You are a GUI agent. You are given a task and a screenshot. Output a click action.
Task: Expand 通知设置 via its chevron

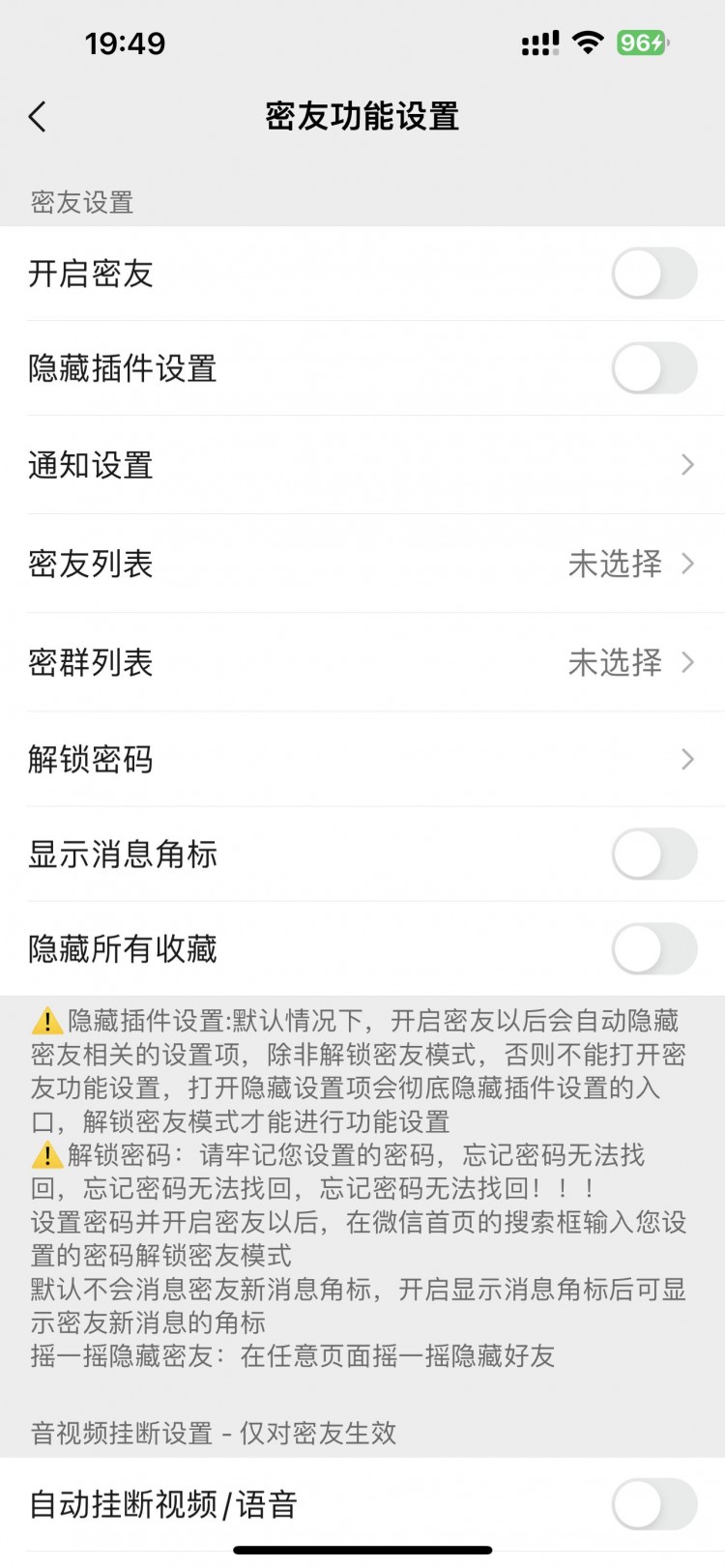(687, 465)
